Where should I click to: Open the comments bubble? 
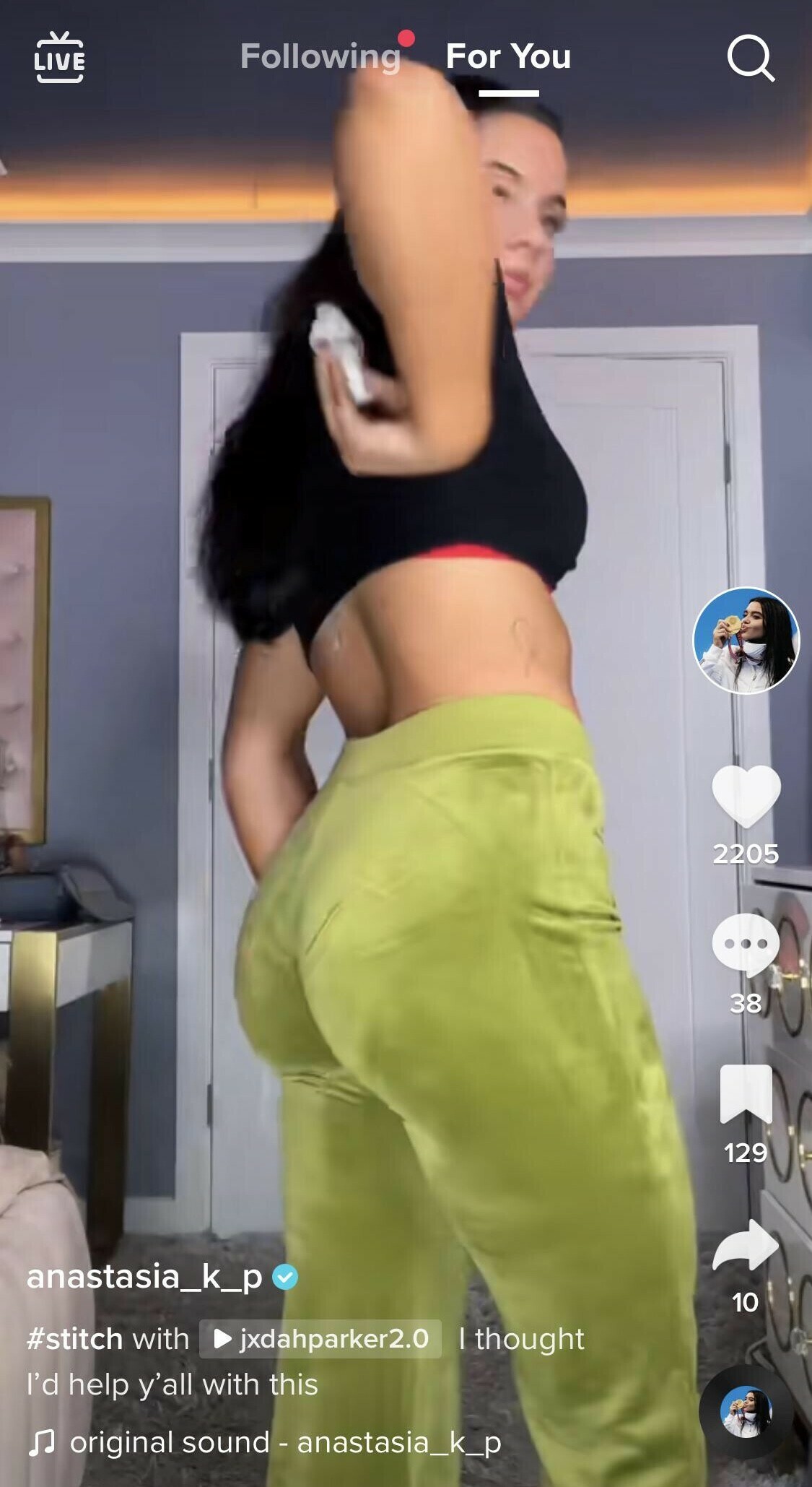pos(746,944)
